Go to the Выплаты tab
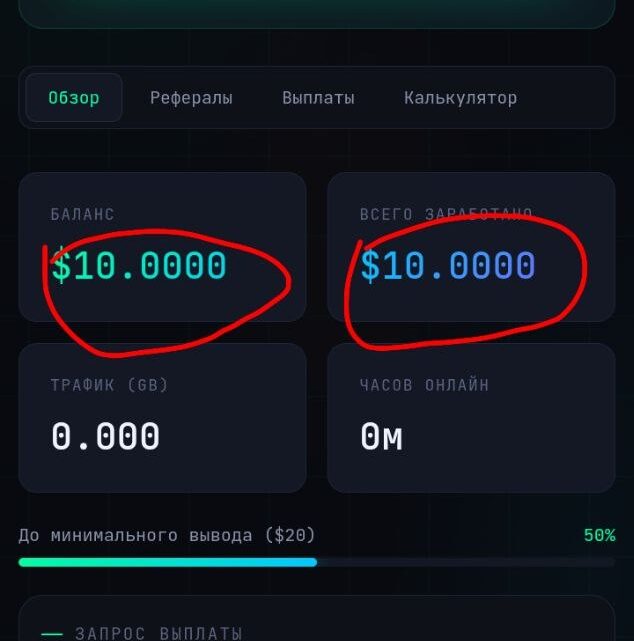Image resolution: width=634 pixels, height=641 pixels. pyautogui.click(x=318, y=98)
